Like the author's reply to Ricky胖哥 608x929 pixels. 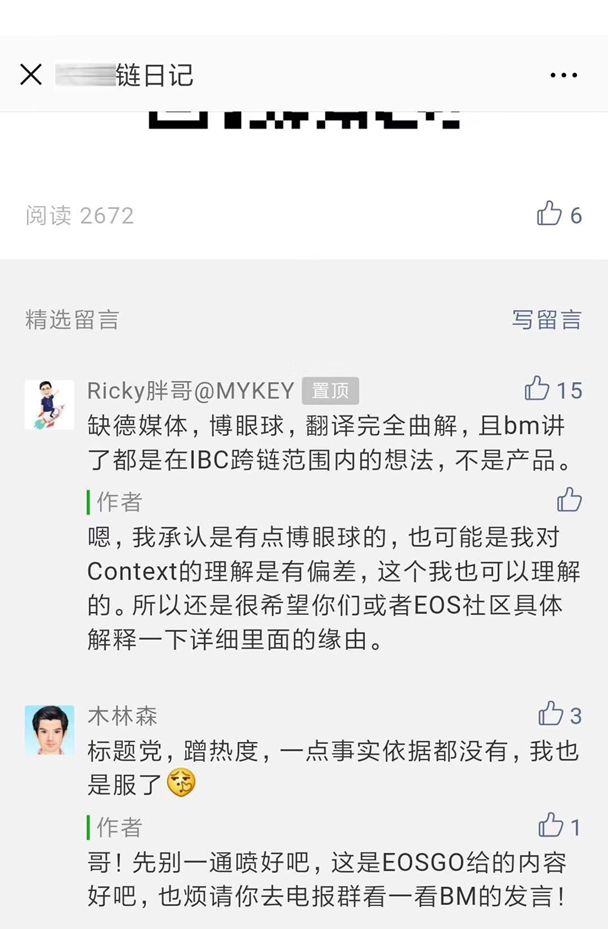coord(569,499)
